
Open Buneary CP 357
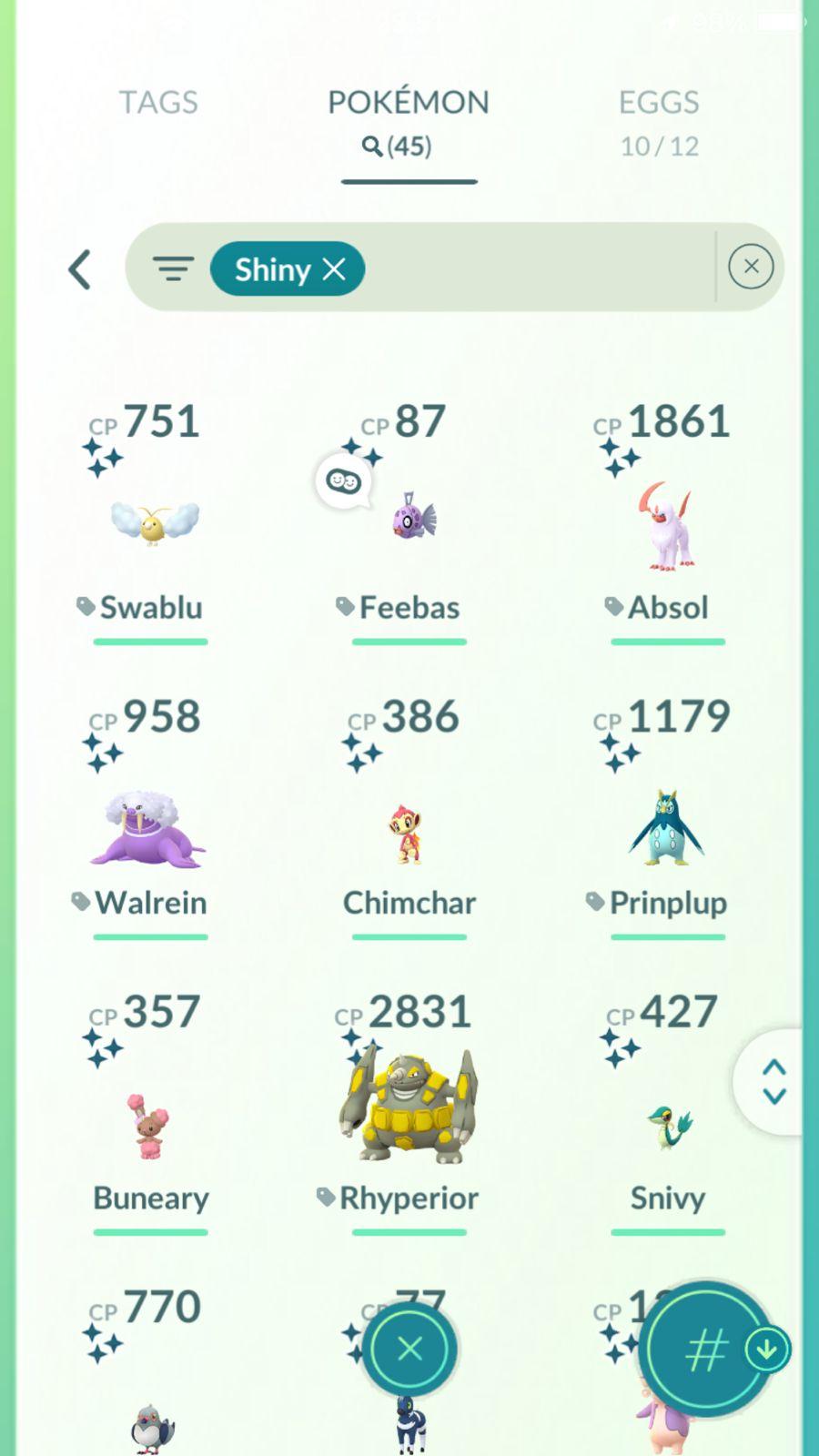(x=150, y=1127)
